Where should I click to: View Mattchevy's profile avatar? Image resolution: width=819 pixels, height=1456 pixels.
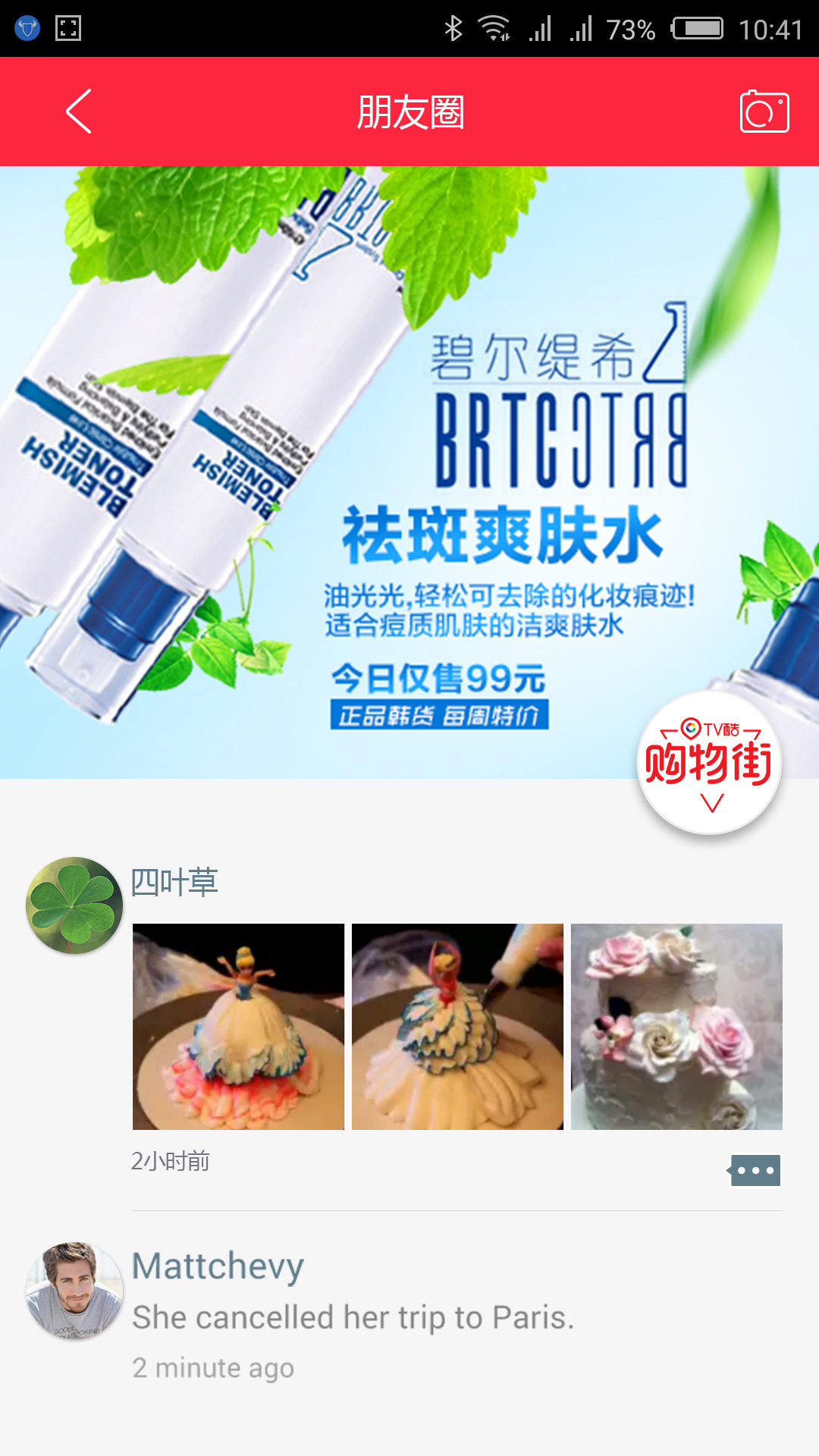pyautogui.click(x=74, y=1289)
